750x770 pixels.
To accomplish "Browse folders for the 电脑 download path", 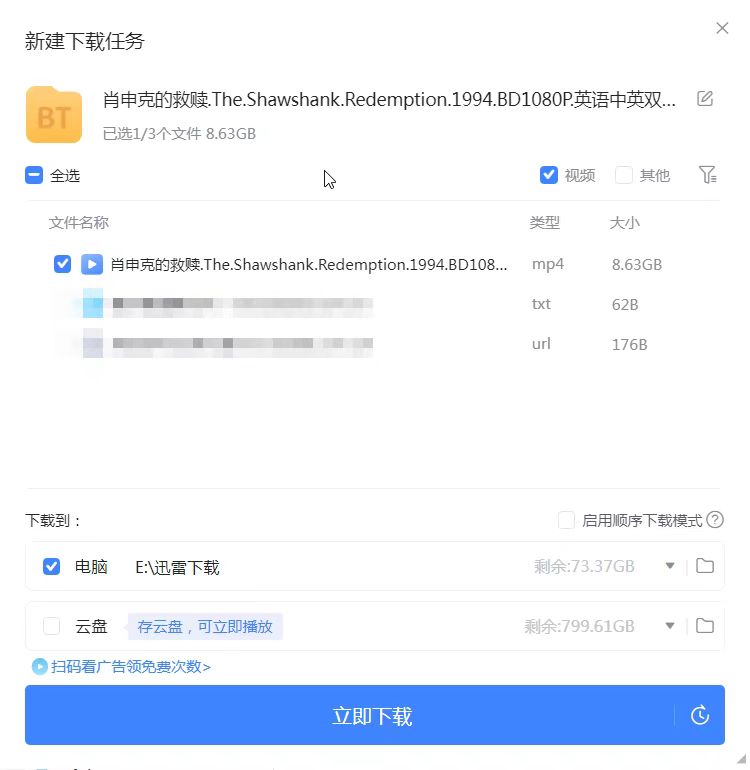I will (705, 565).
